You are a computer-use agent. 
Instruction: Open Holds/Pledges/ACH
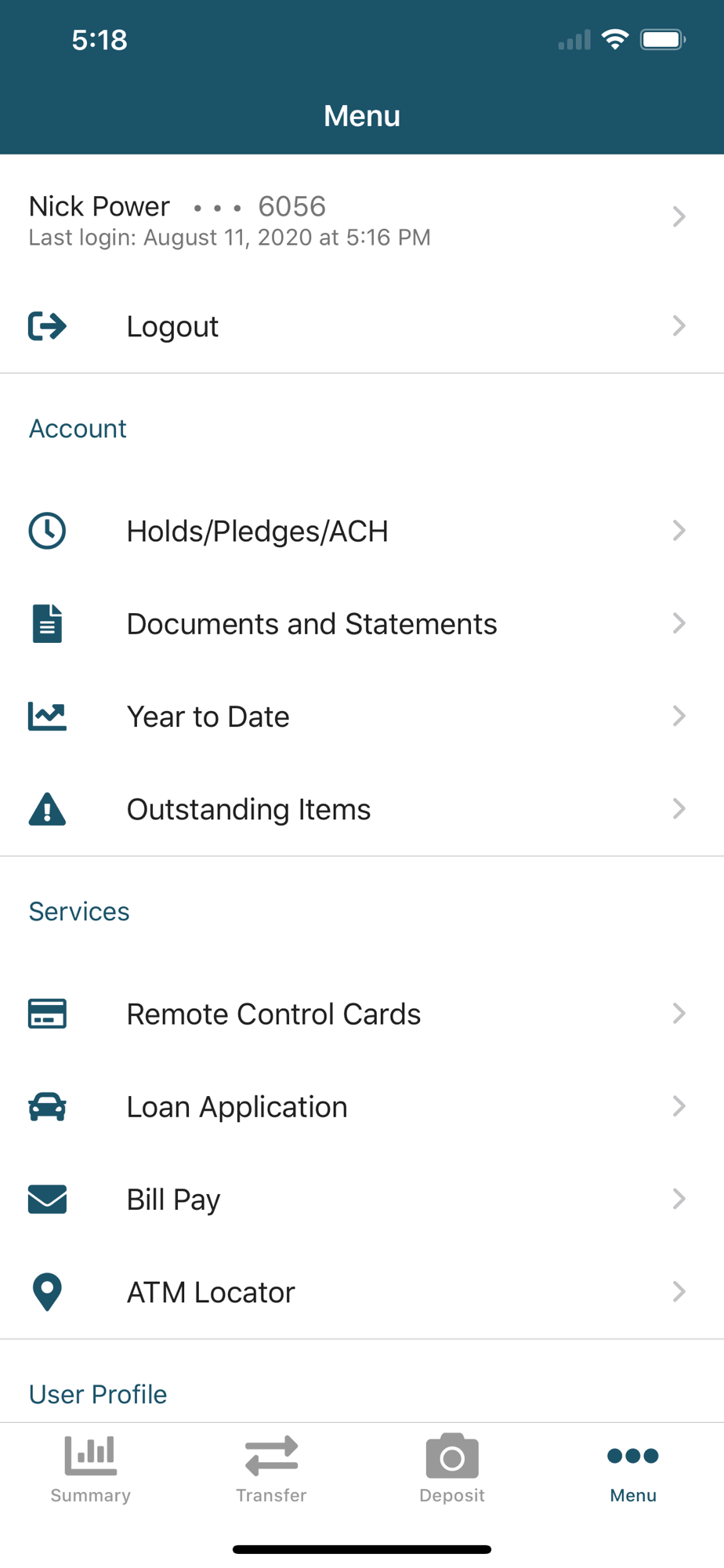362,531
